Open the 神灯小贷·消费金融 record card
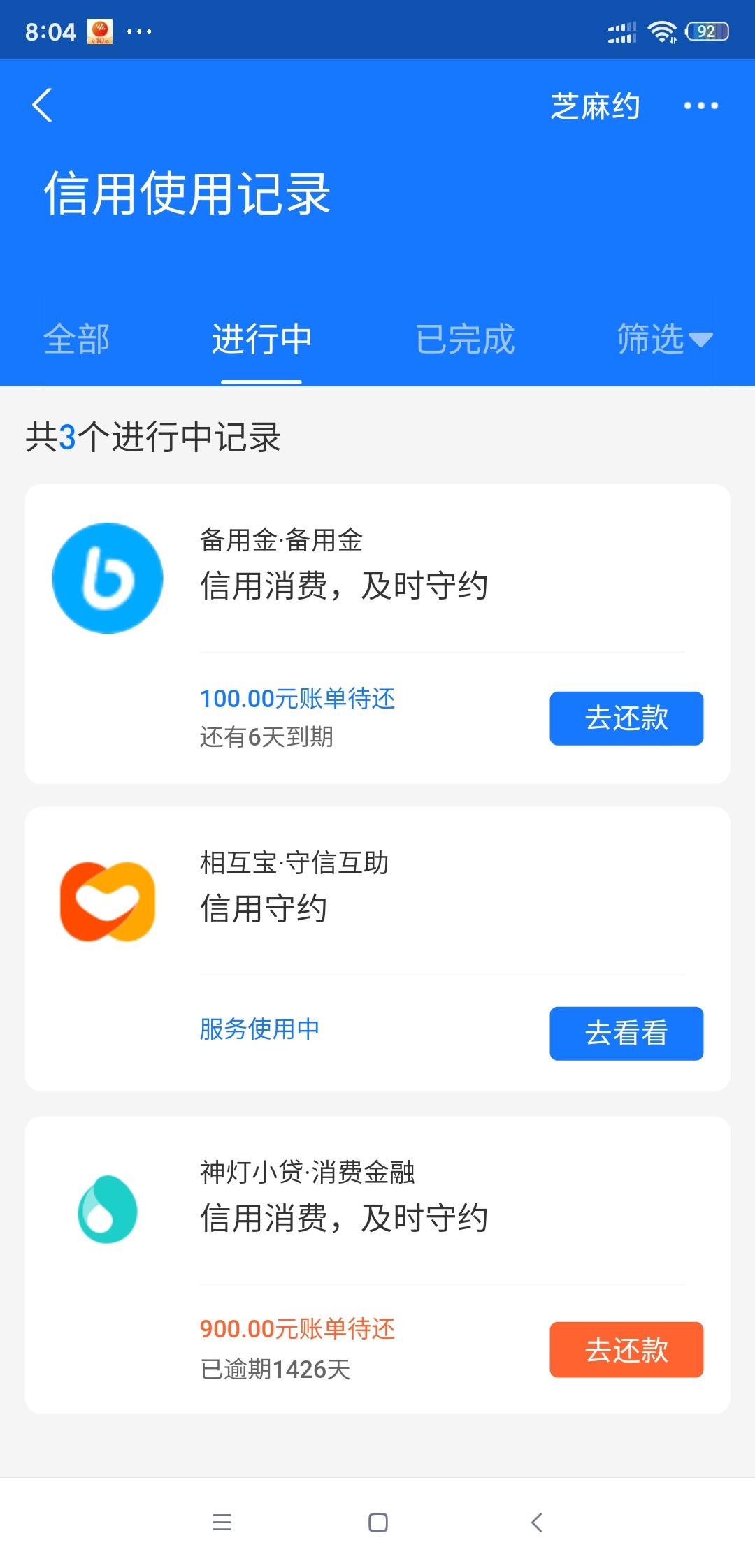755x1568 pixels. (x=377, y=1265)
